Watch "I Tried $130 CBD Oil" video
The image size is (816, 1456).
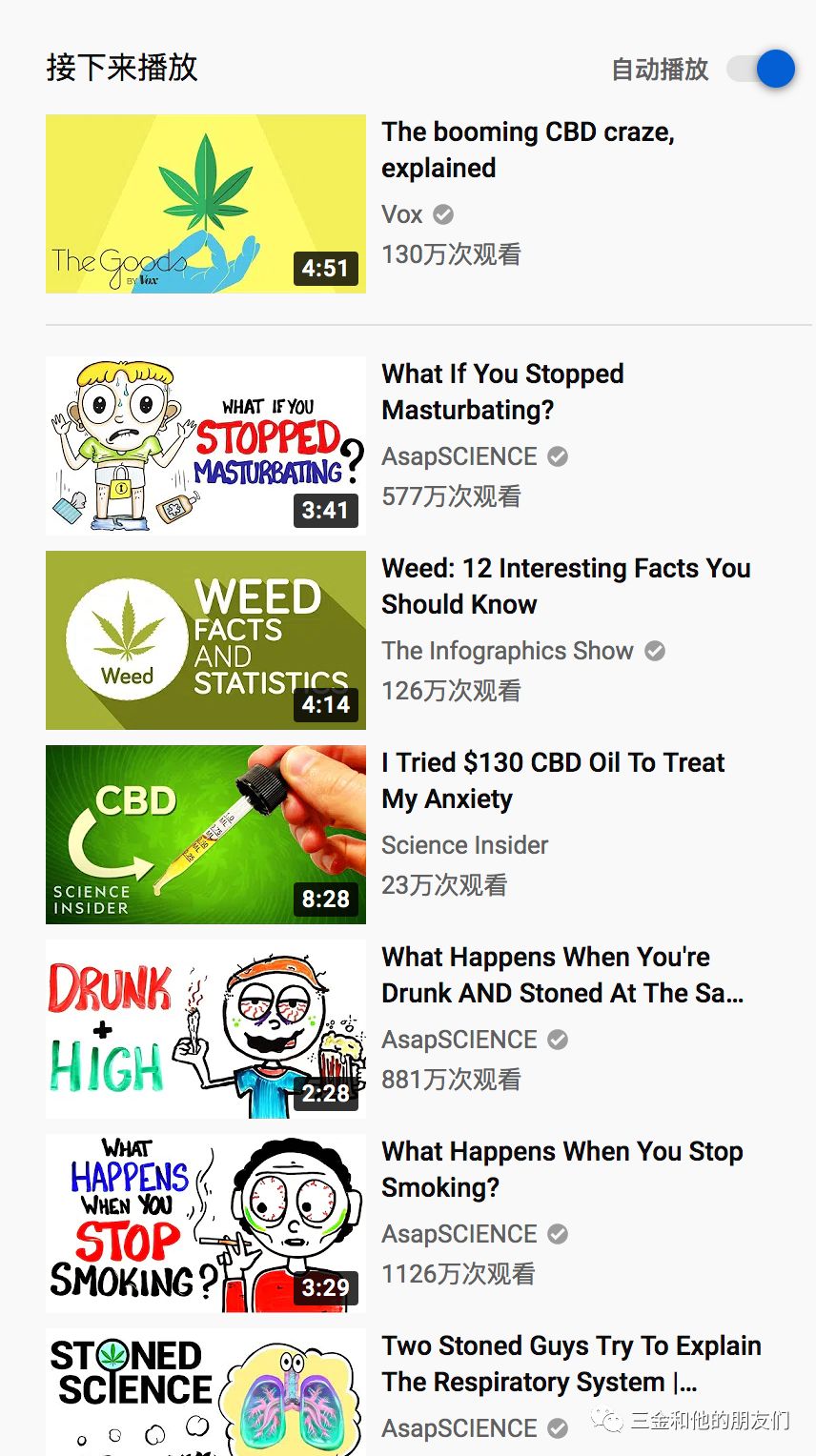553,780
